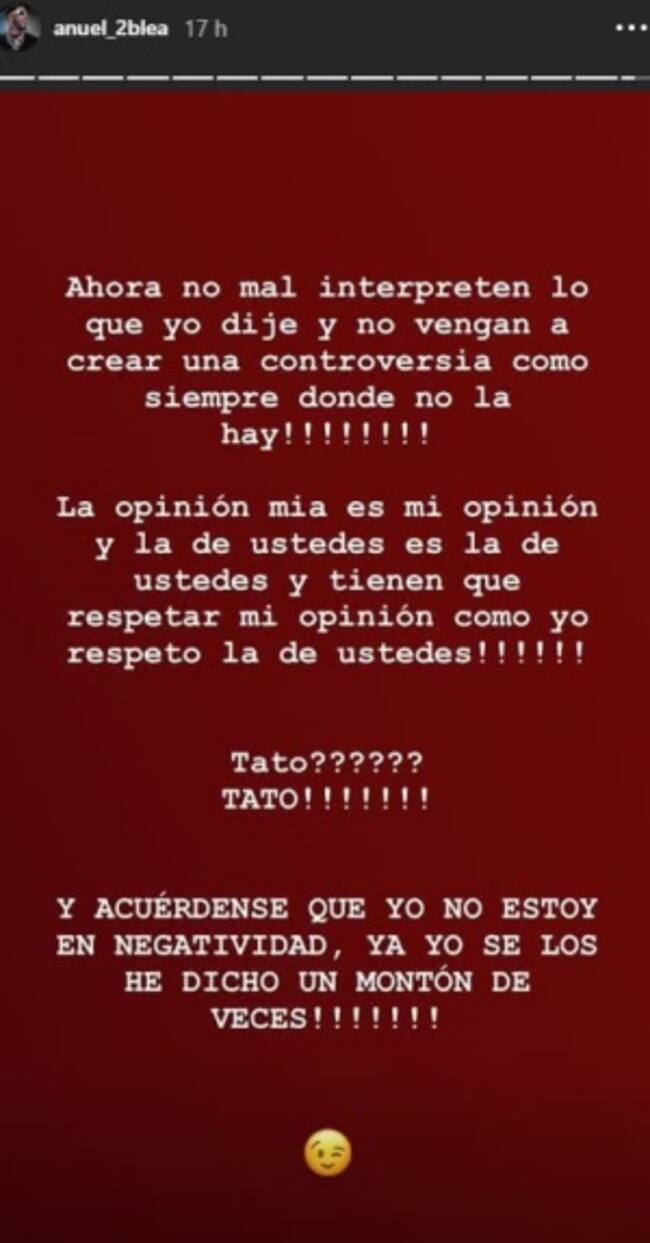
Task: Open anuel_2blea's username link
Action: point(110,29)
